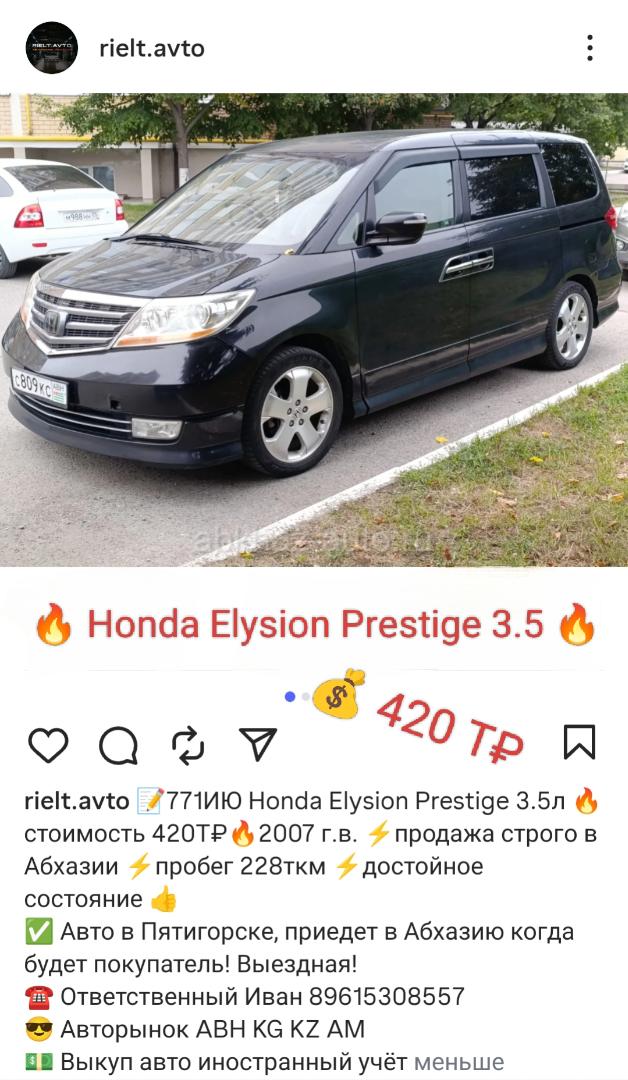Open rielt.avto username in post header
628x1080 pixels.
pos(152,48)
